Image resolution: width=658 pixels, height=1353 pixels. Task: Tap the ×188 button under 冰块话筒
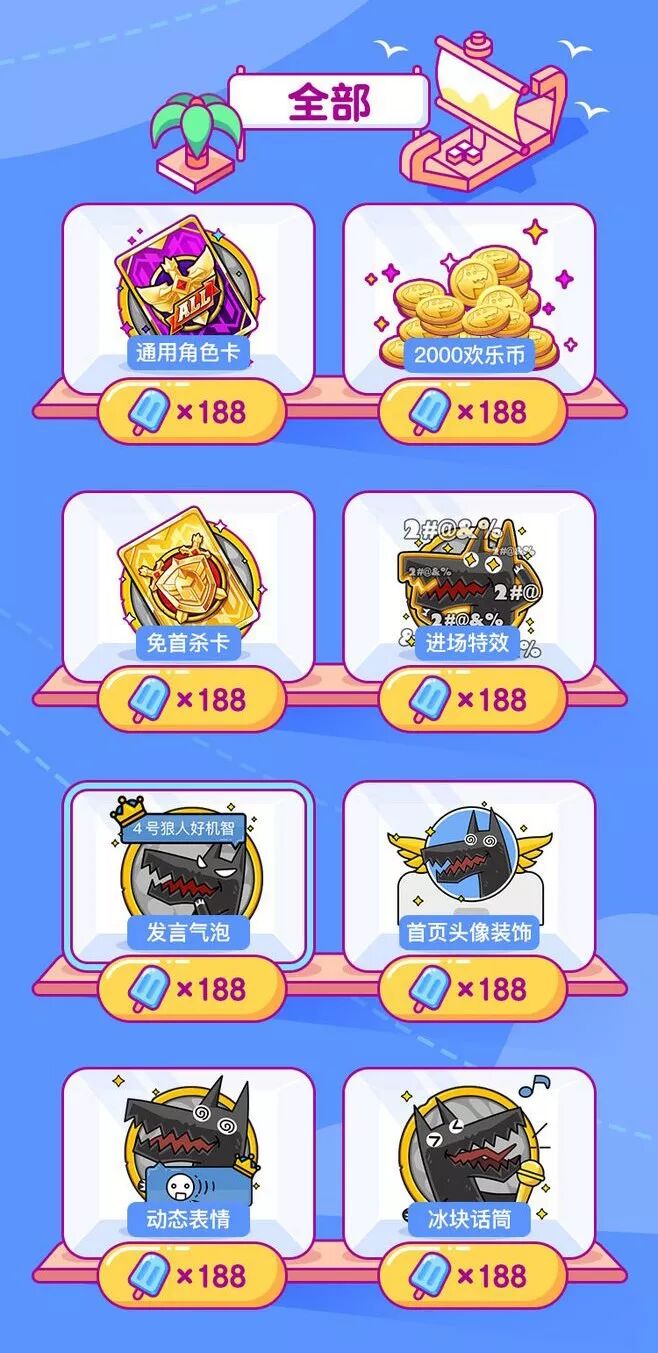coord(471,1275)
